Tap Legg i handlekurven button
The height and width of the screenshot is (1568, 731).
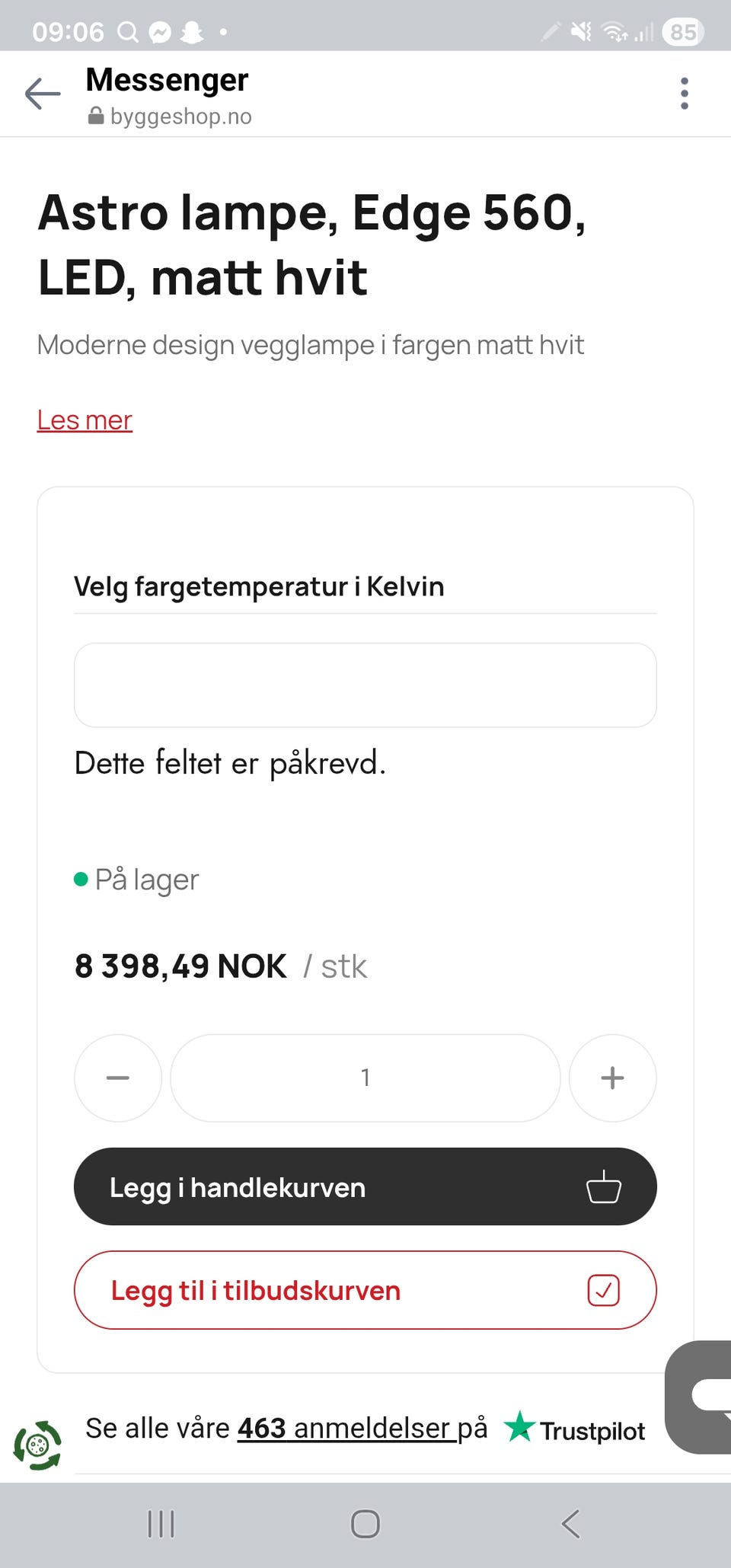pos(365,1186)
